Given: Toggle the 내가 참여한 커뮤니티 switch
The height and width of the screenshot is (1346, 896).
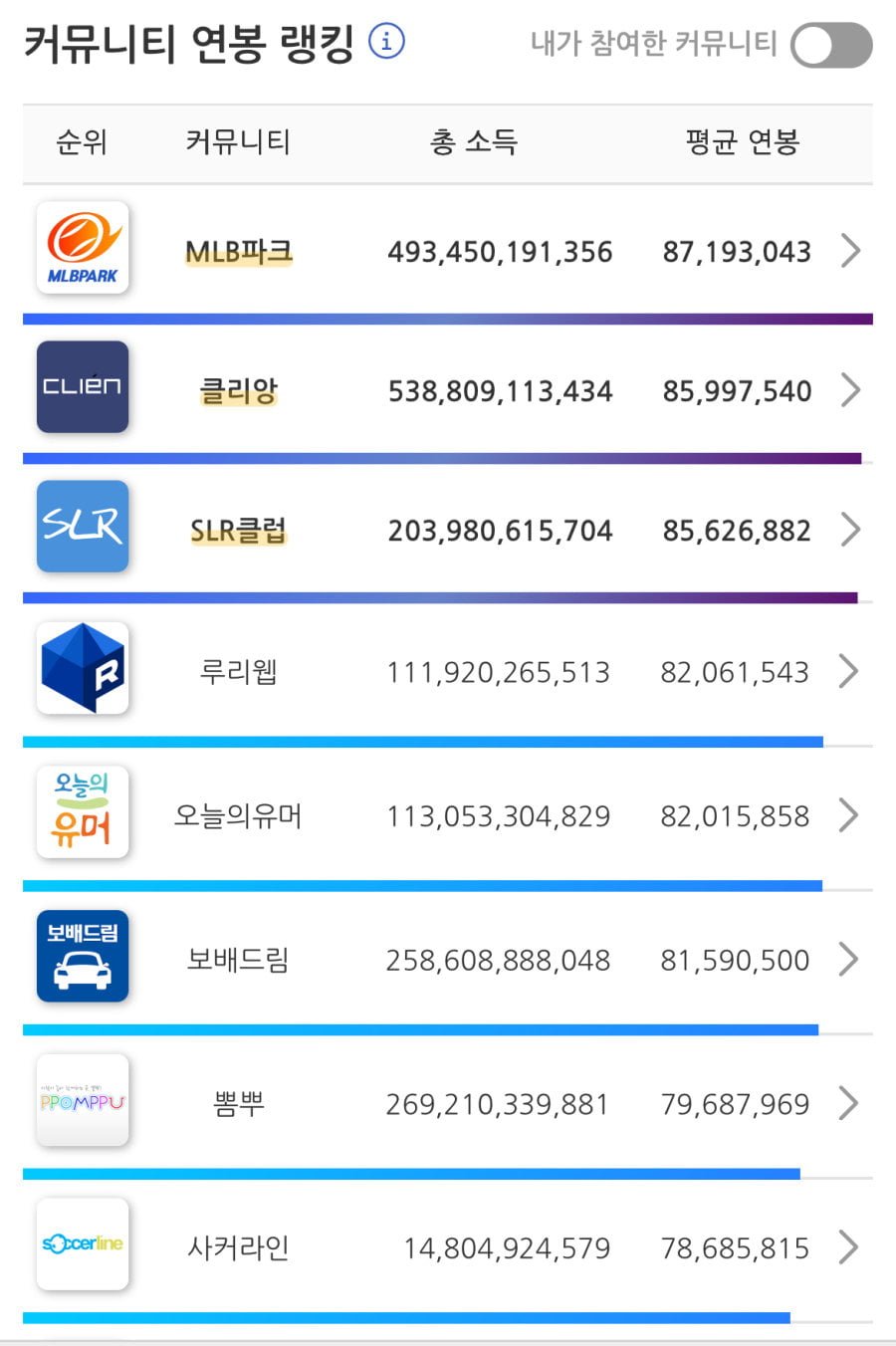Looking at the screenshot, I should coord(830,45).
